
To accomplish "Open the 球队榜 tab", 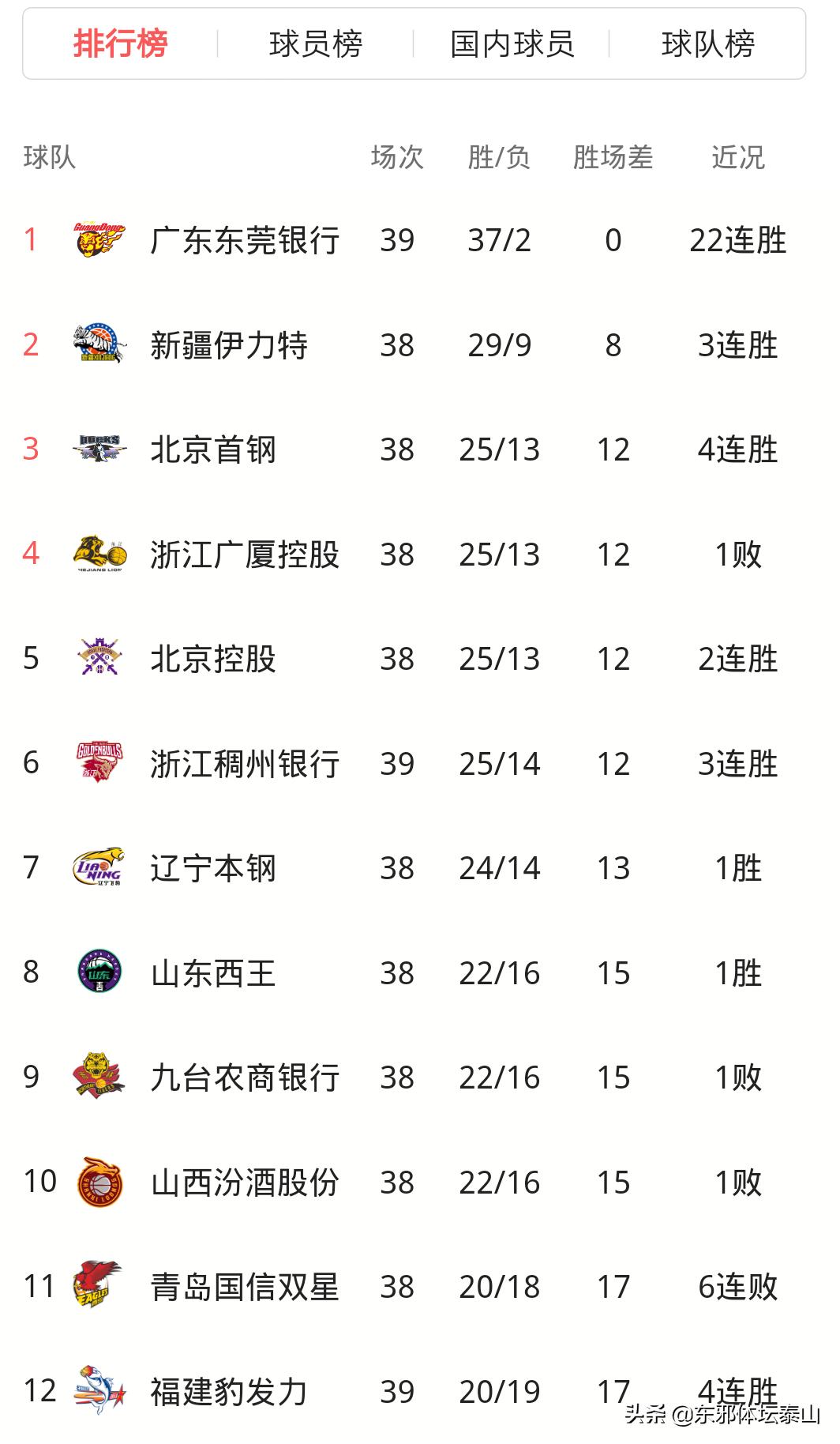I will tap(707, 44).
